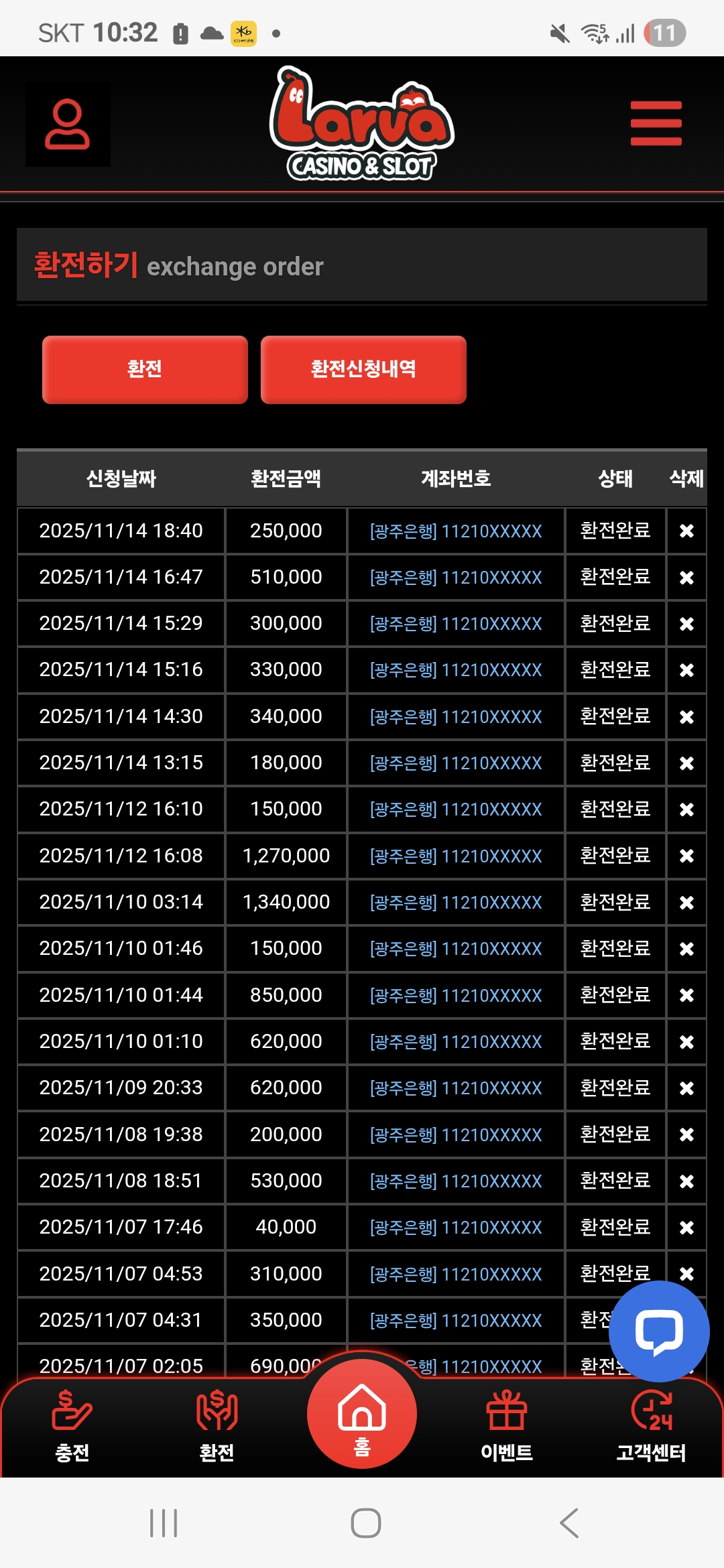Open 환전신청내역 history button
Viewport: 724px width, 1568px height.
click(x=363, y=369)
